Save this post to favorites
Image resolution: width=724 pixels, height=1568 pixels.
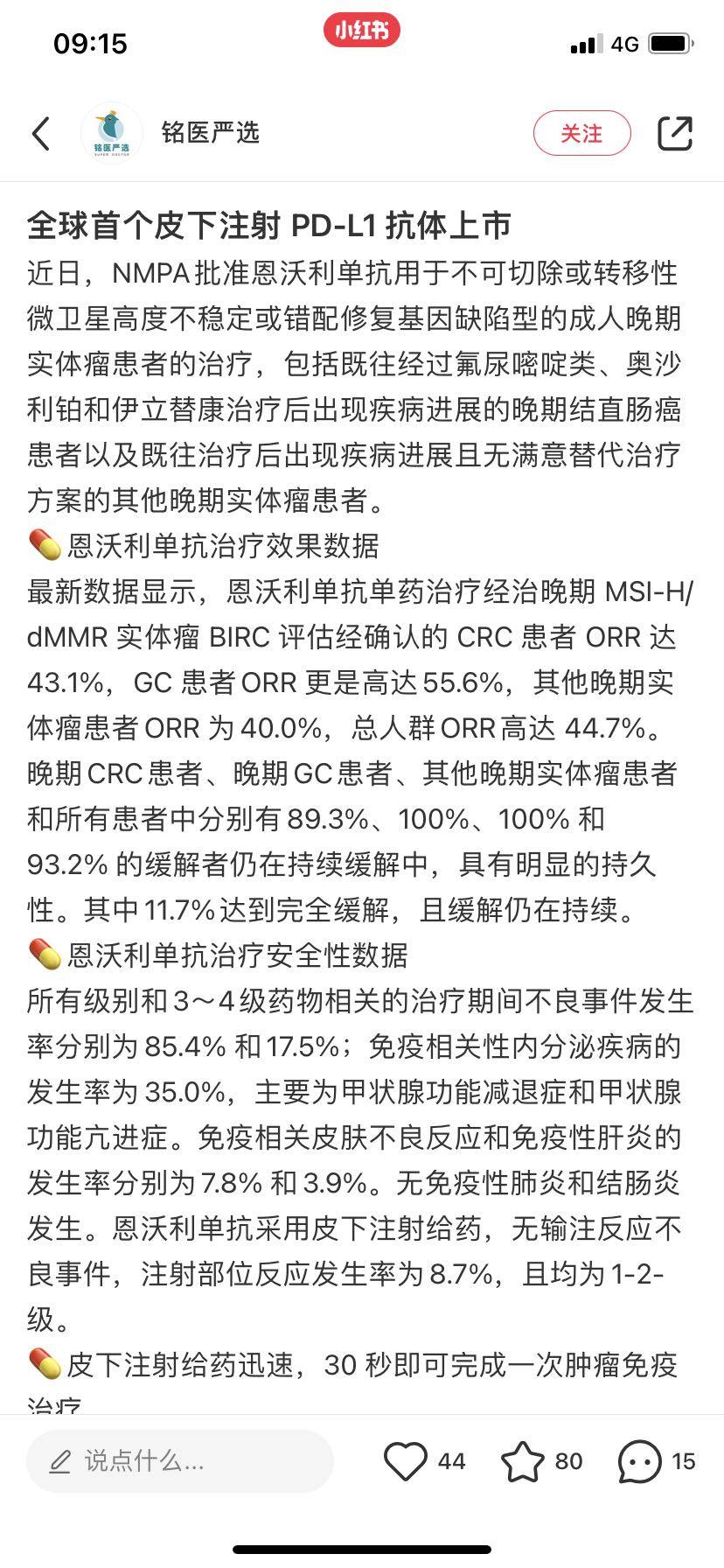pyautogui.click(x=522, y=1460)
